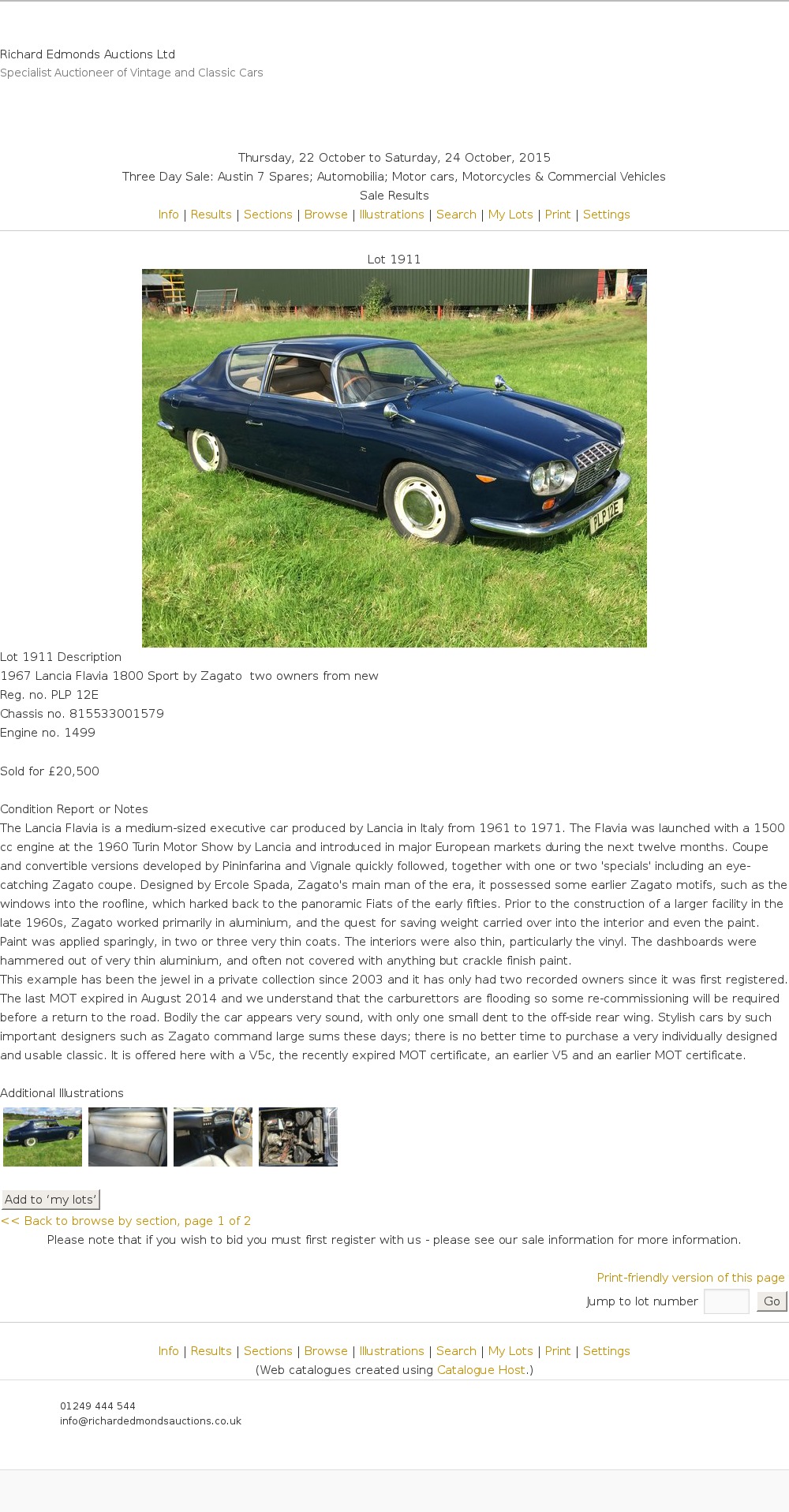Open the Catalogue Host link

click(x=481, y=1370)
